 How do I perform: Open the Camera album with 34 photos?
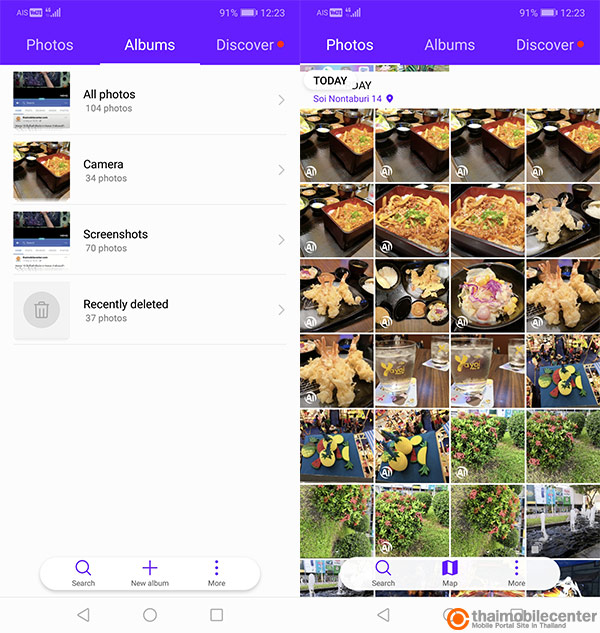150,170
